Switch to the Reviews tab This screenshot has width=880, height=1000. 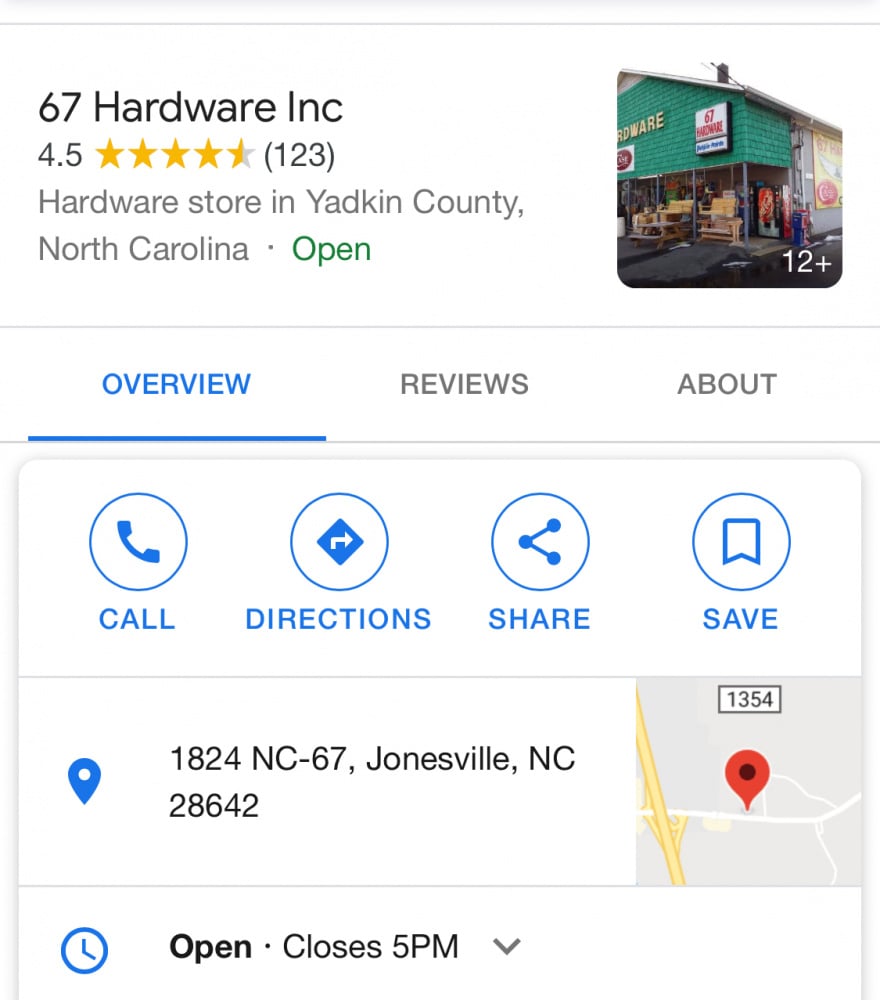tap(464, 384)
